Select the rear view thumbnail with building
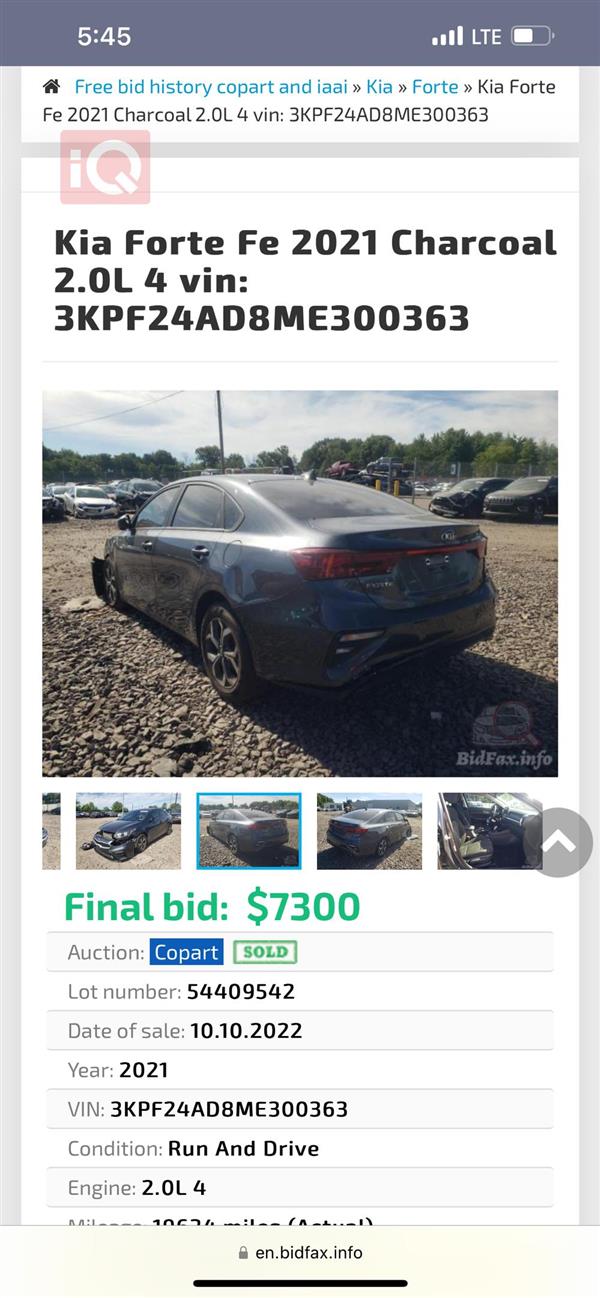Screen dimensions: 600x1298 (x=368, y=830)
